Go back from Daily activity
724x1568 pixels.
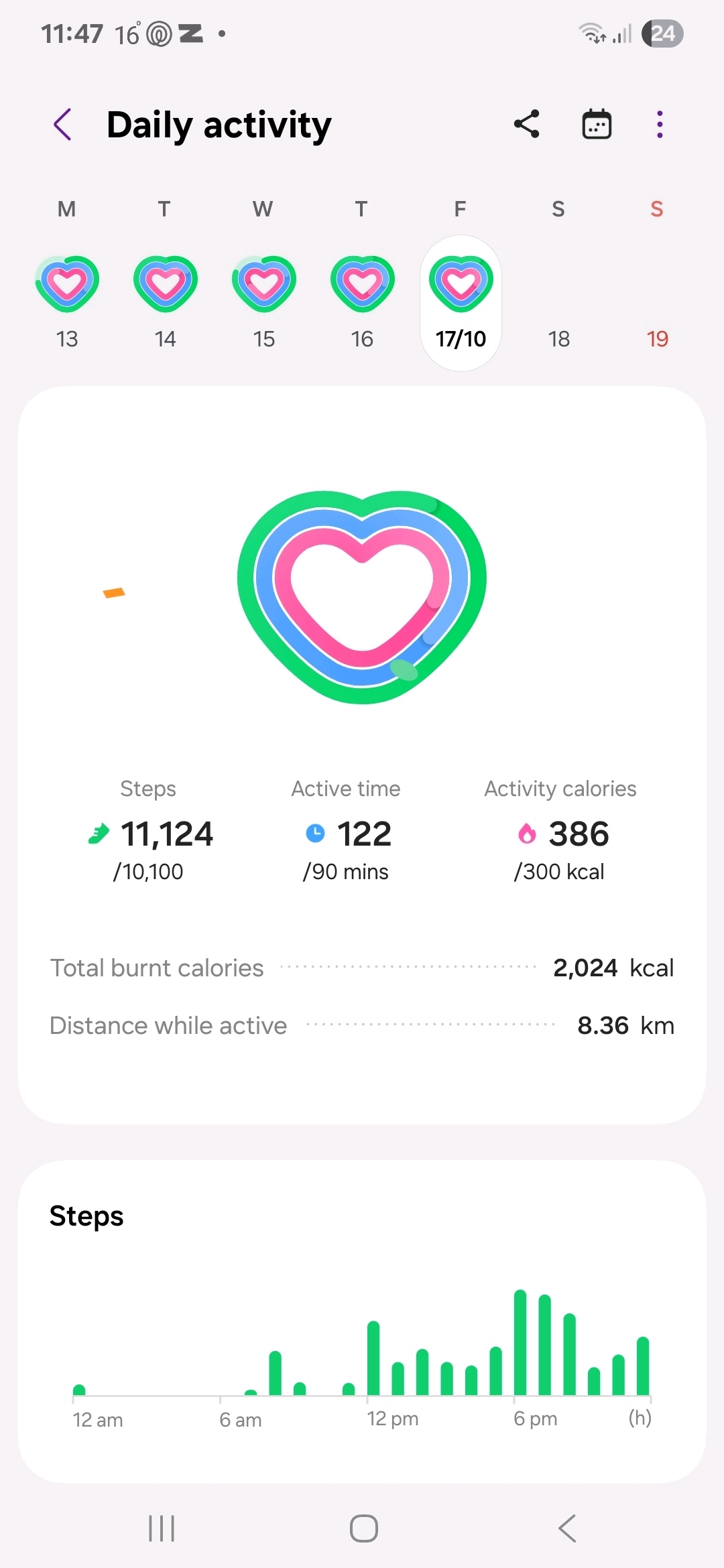coord(63,125)
